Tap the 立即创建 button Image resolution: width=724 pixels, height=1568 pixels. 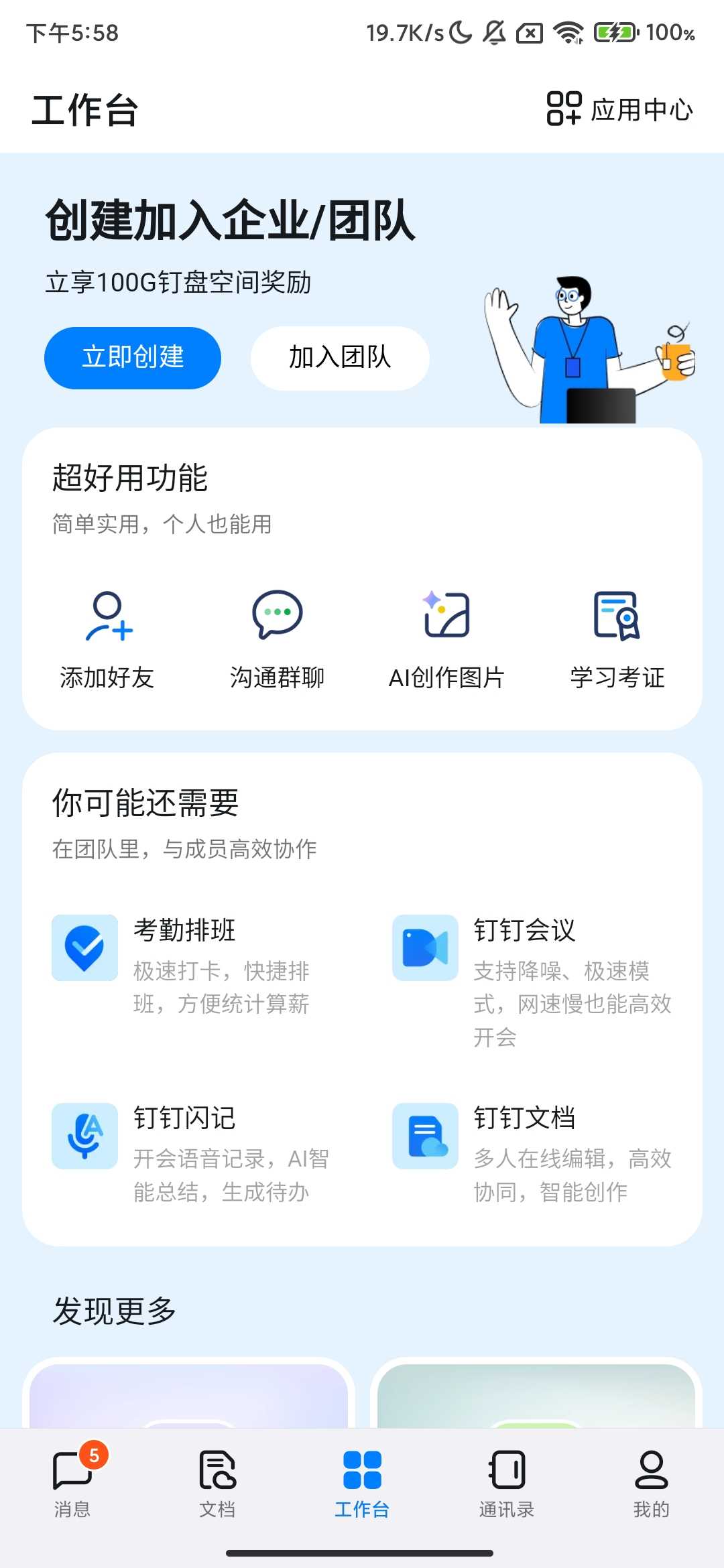tap(133, 358)
